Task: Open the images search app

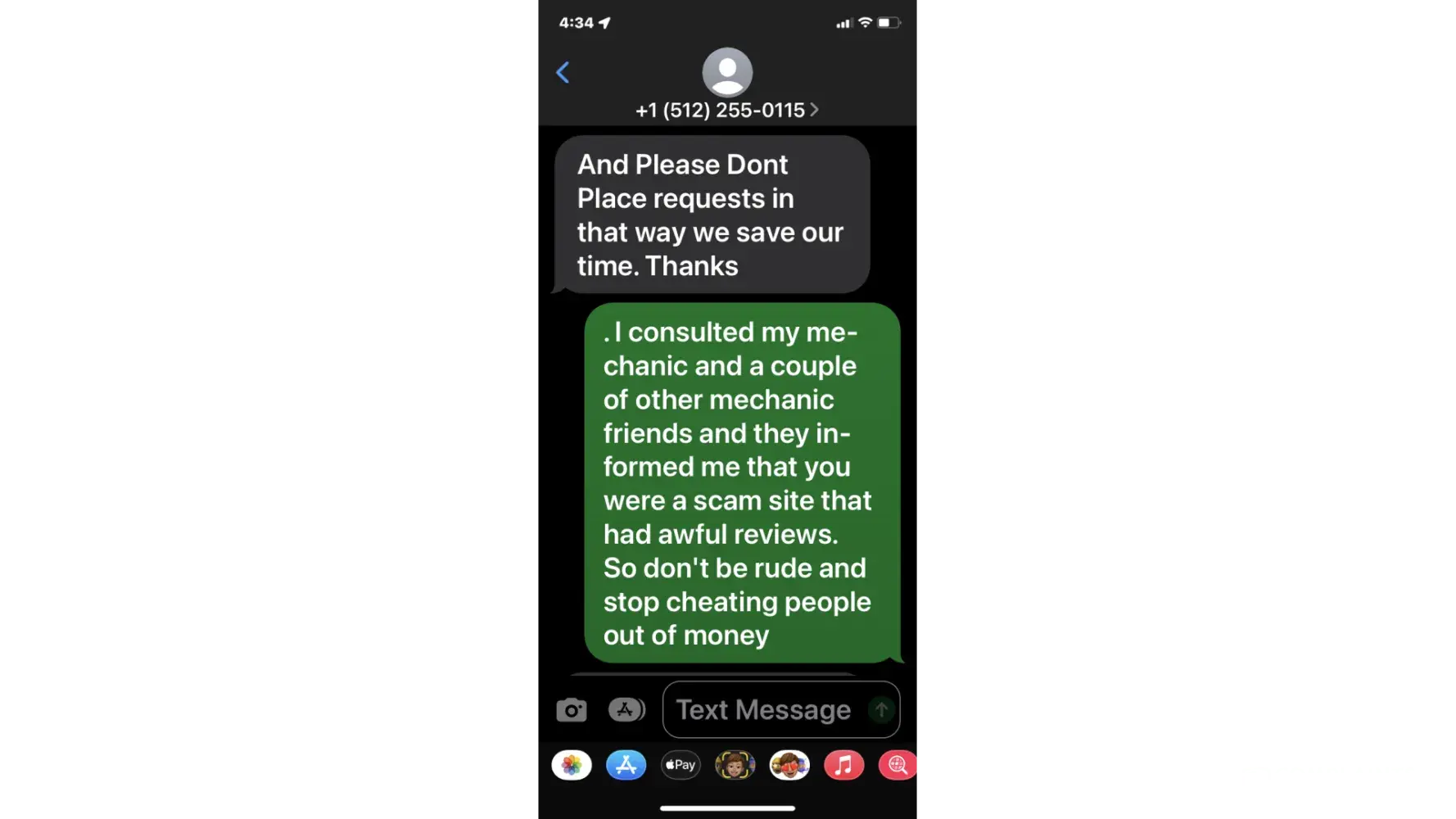Action: coord(898,765)
